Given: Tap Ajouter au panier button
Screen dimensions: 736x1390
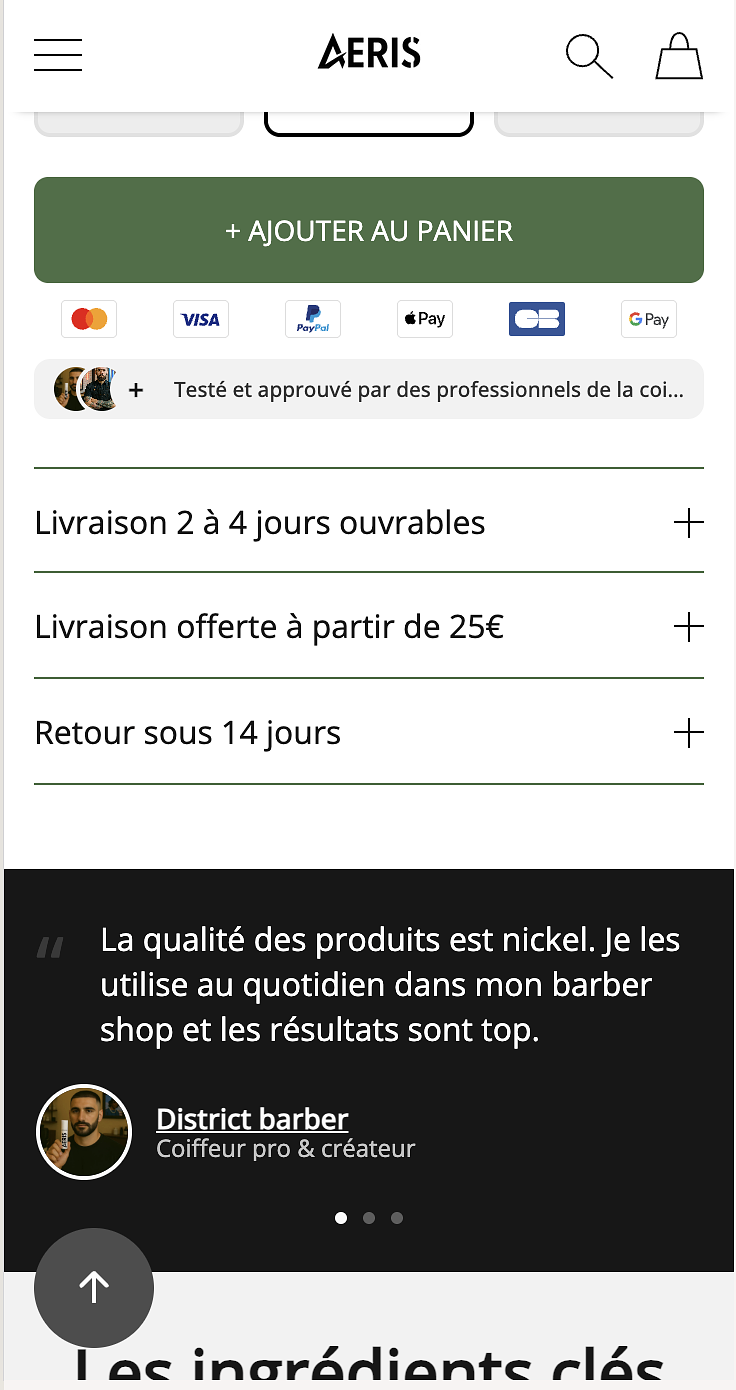Looking at the screenshot, I should pyautogui.click(x=369, y=231).
